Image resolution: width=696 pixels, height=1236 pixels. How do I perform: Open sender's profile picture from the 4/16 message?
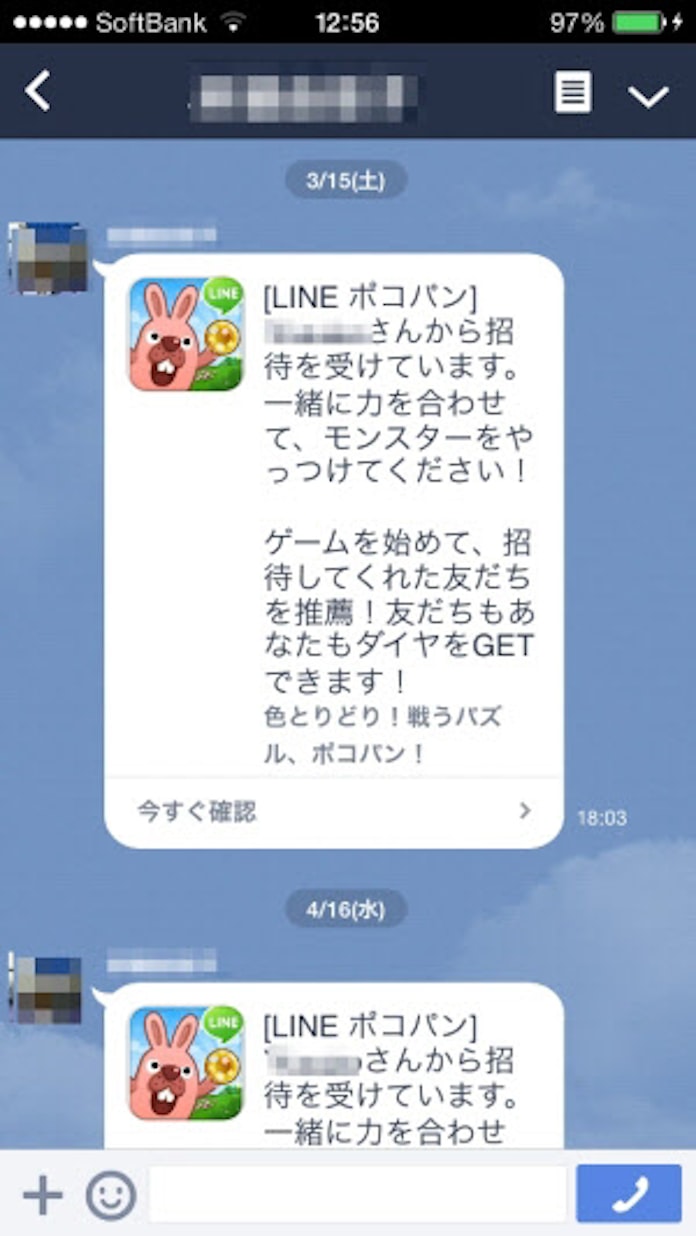[x=47, y=988]
